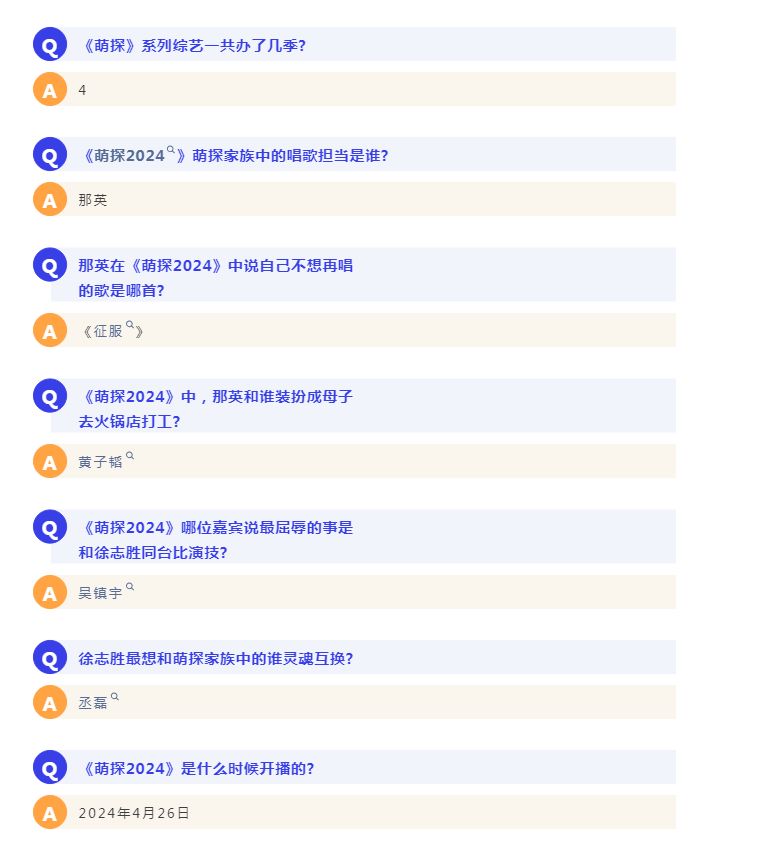Viewport: 762px width, 853px height.
Task: Search the song 征服 via link
Action: [113, 330]
